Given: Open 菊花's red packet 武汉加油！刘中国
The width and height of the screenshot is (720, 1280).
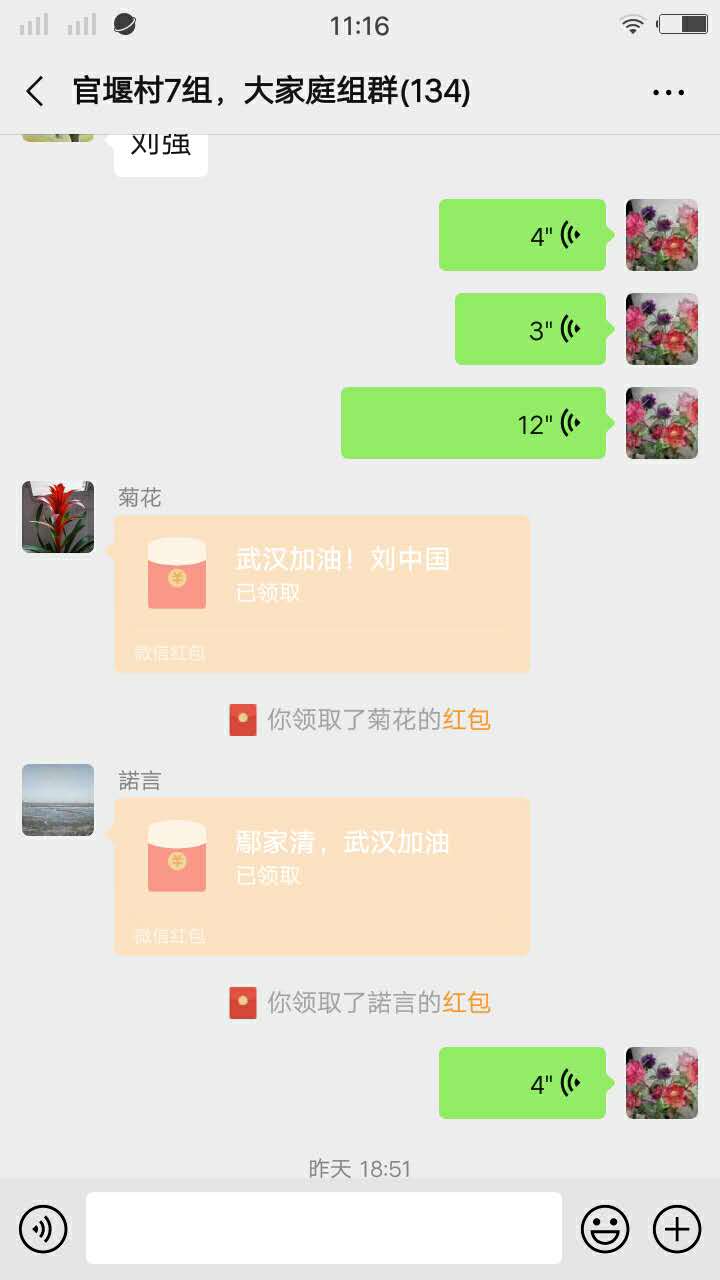Looking at the screenshot, I should [x=322, y=594].
